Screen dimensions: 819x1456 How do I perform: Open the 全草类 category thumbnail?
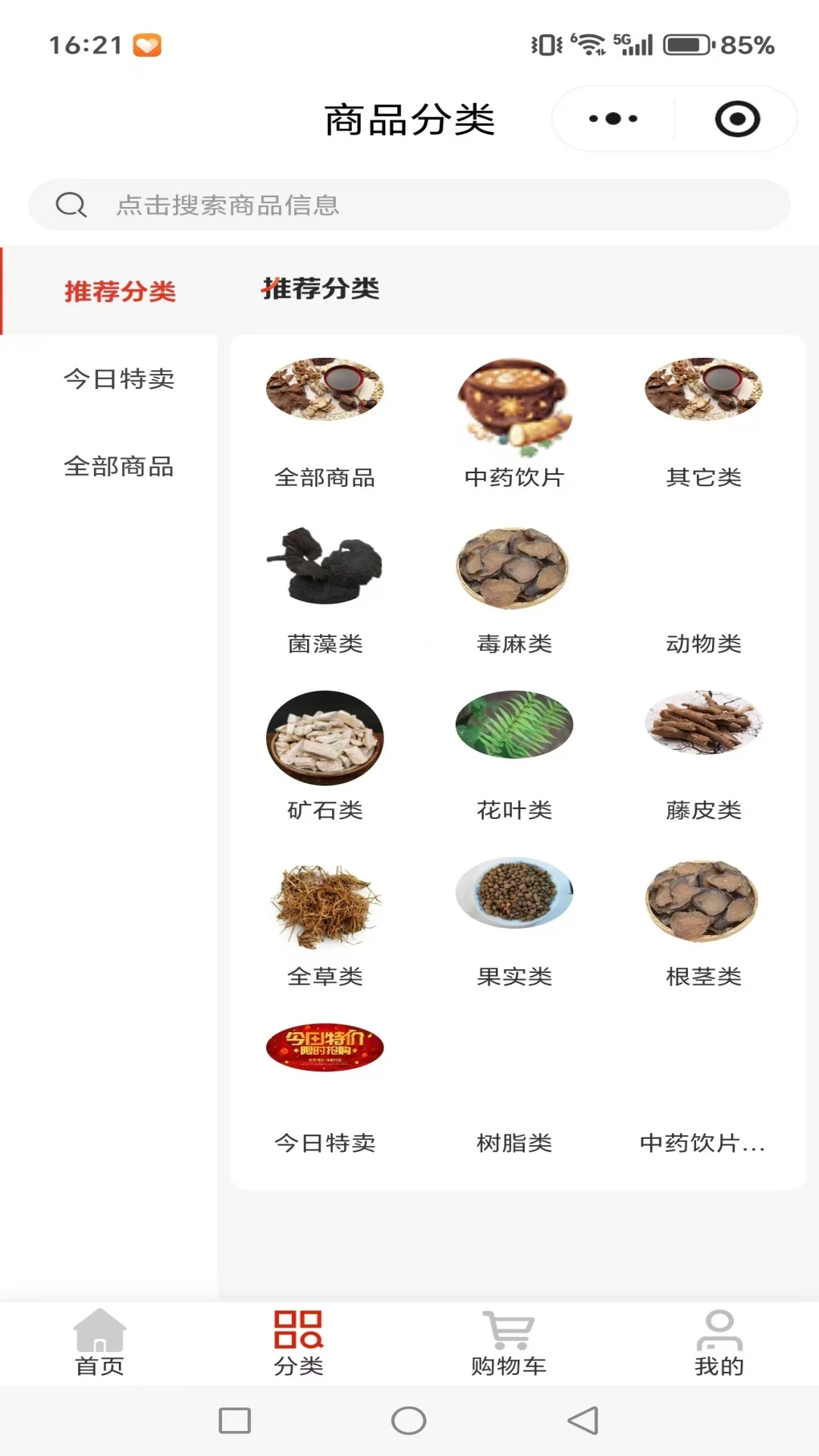(x=325, y=904)
